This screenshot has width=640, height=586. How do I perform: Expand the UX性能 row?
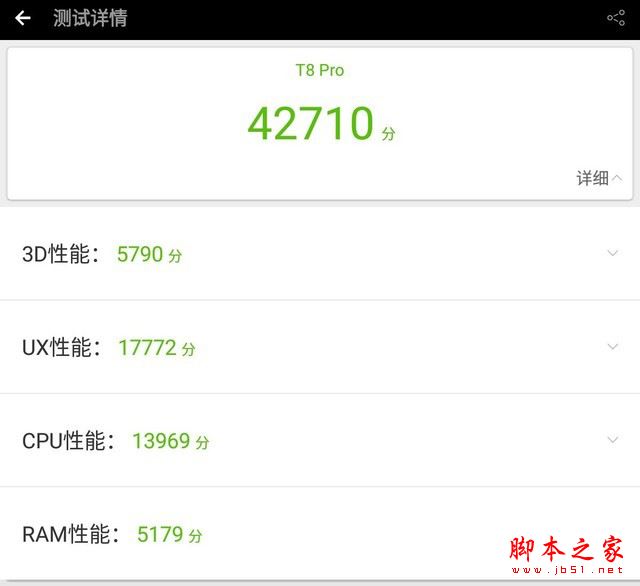612,347
